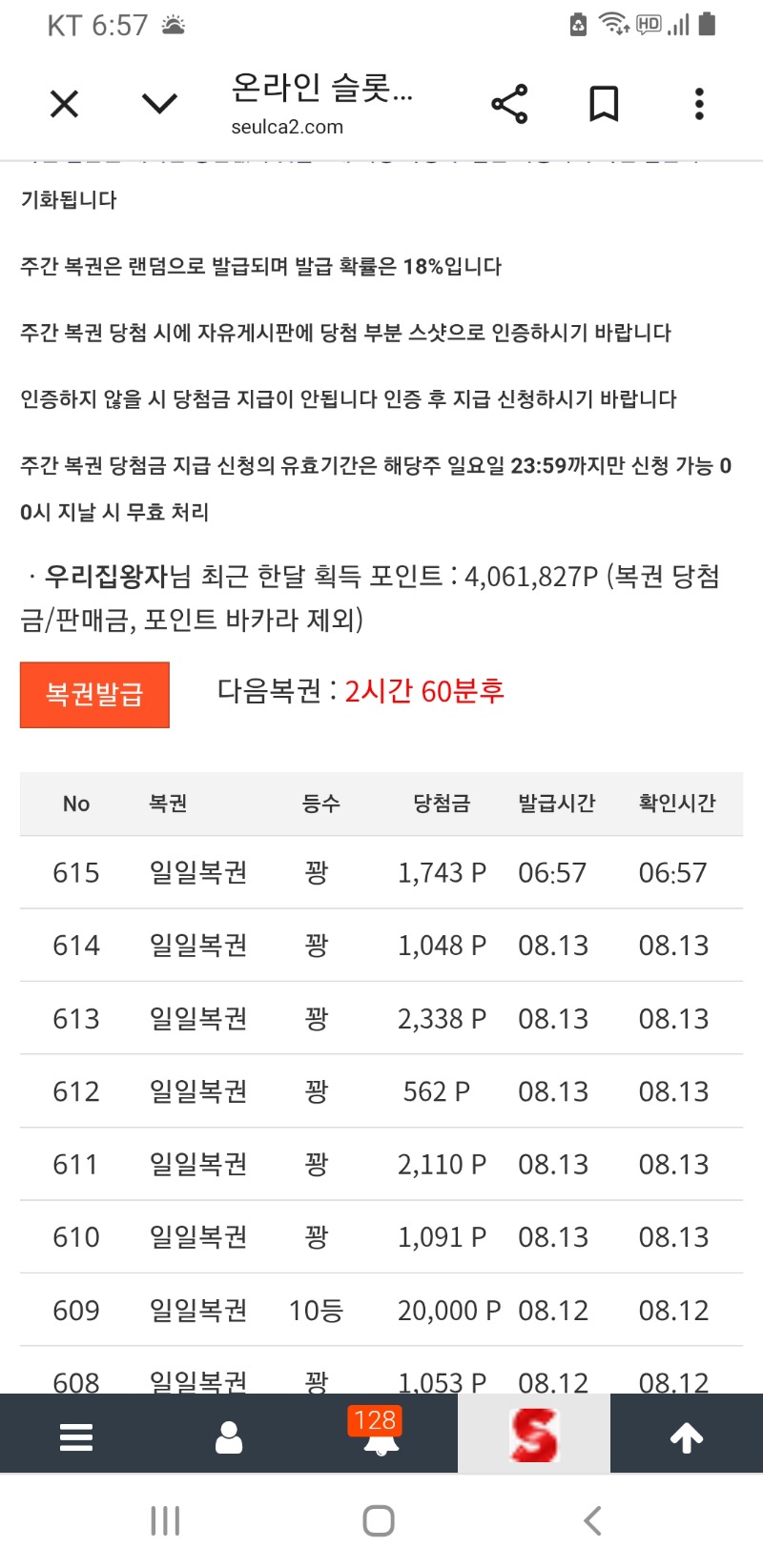Open the notifications bell with 128
763x1568 pixels.
click(x=380, y=1434)
